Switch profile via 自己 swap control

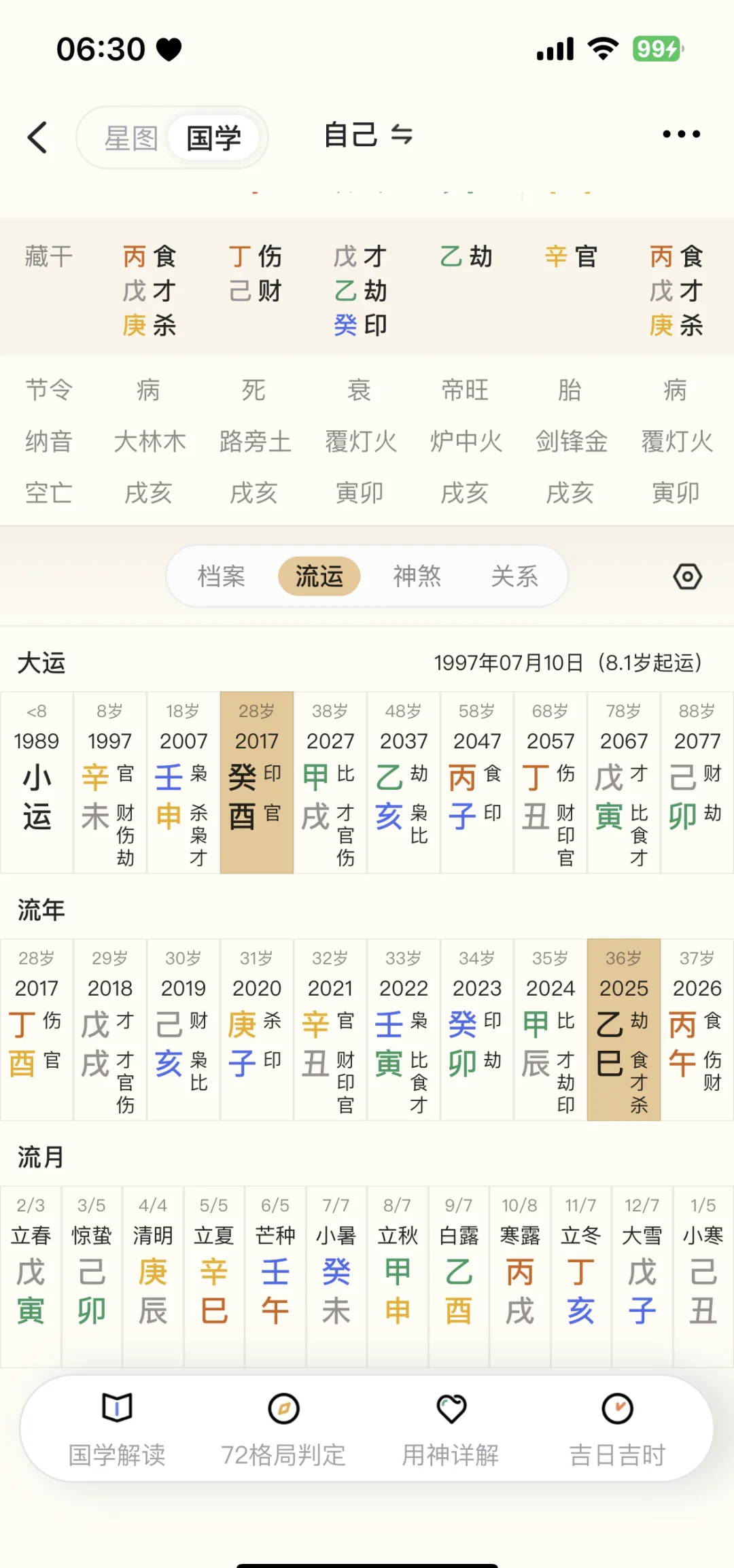click(x=368, y=135)
